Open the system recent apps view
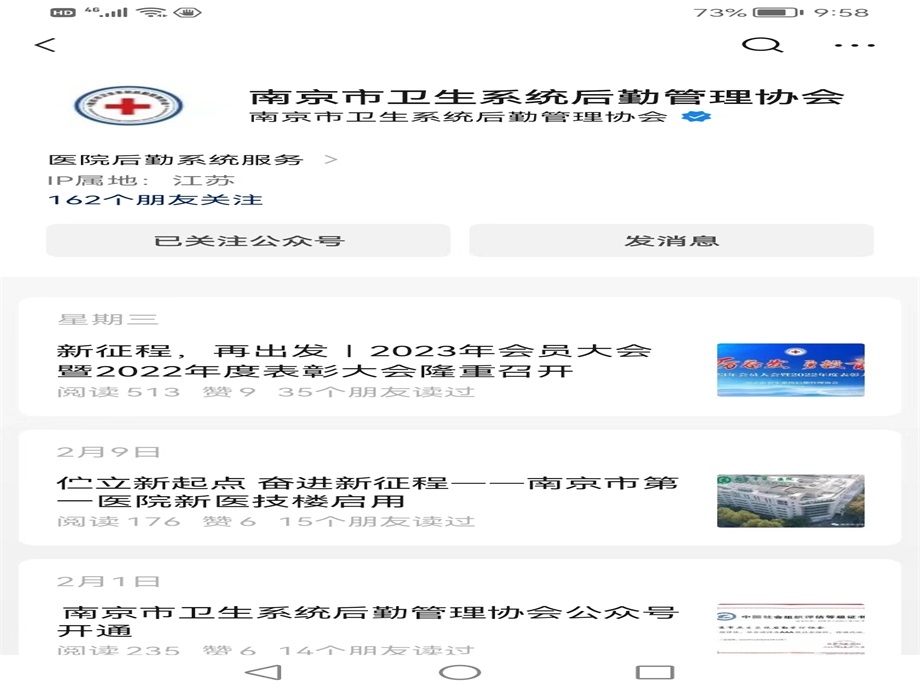Viewport: 920px width, 690px height. point(655,672)
